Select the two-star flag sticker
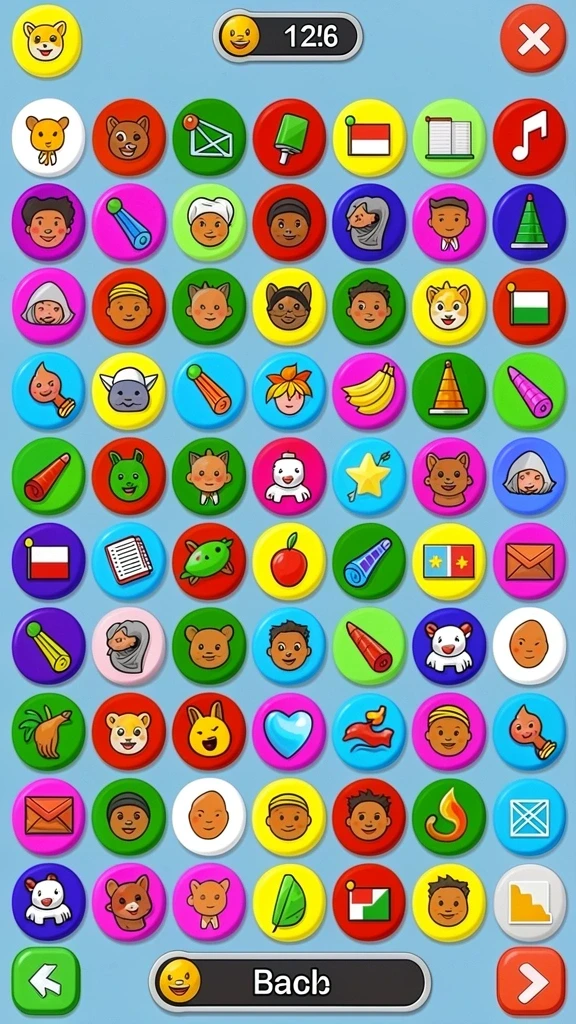The height and width of the screenshot is (1024, 576). coord(449,562)
